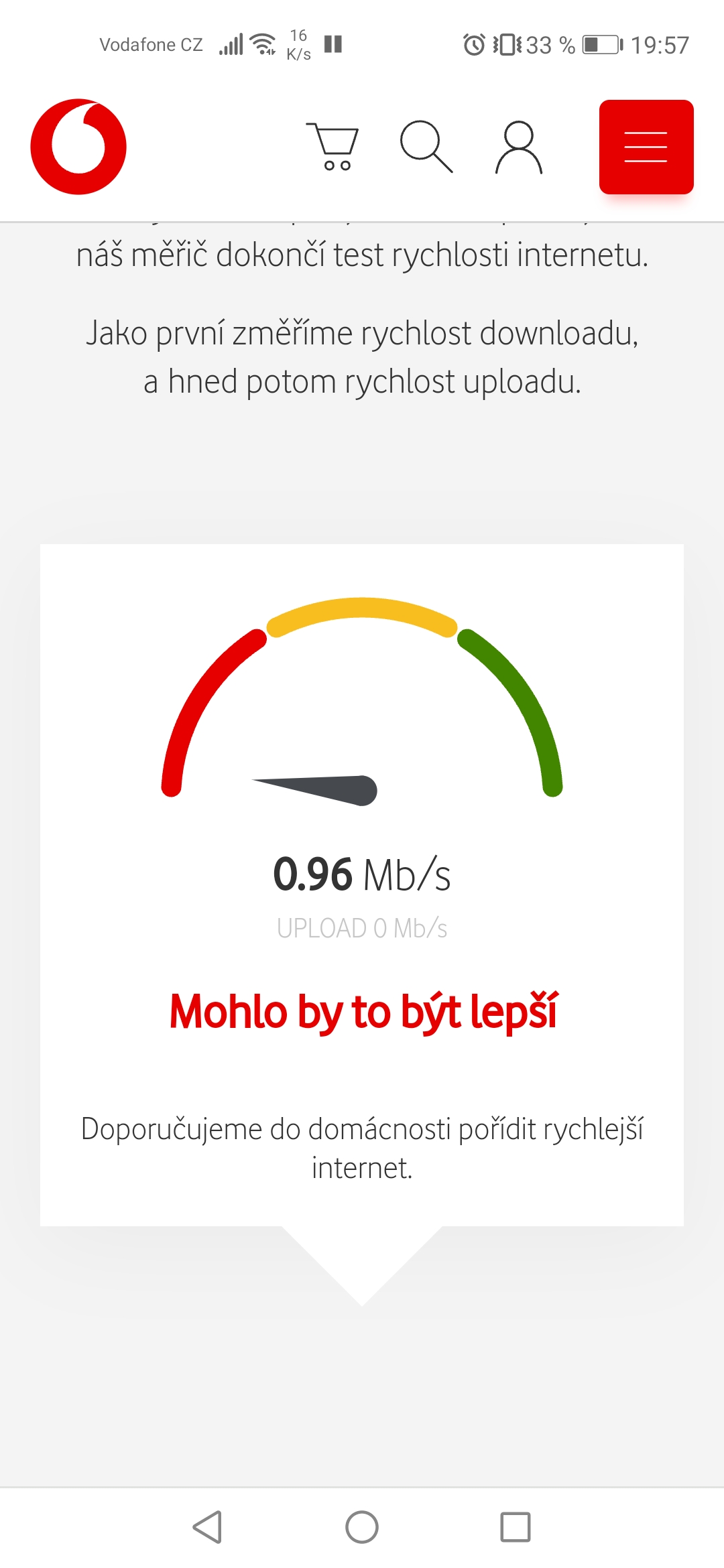Screen dimensions: 724x1568
Task: Tap the search magnifier icon
Action: (426, 147)
